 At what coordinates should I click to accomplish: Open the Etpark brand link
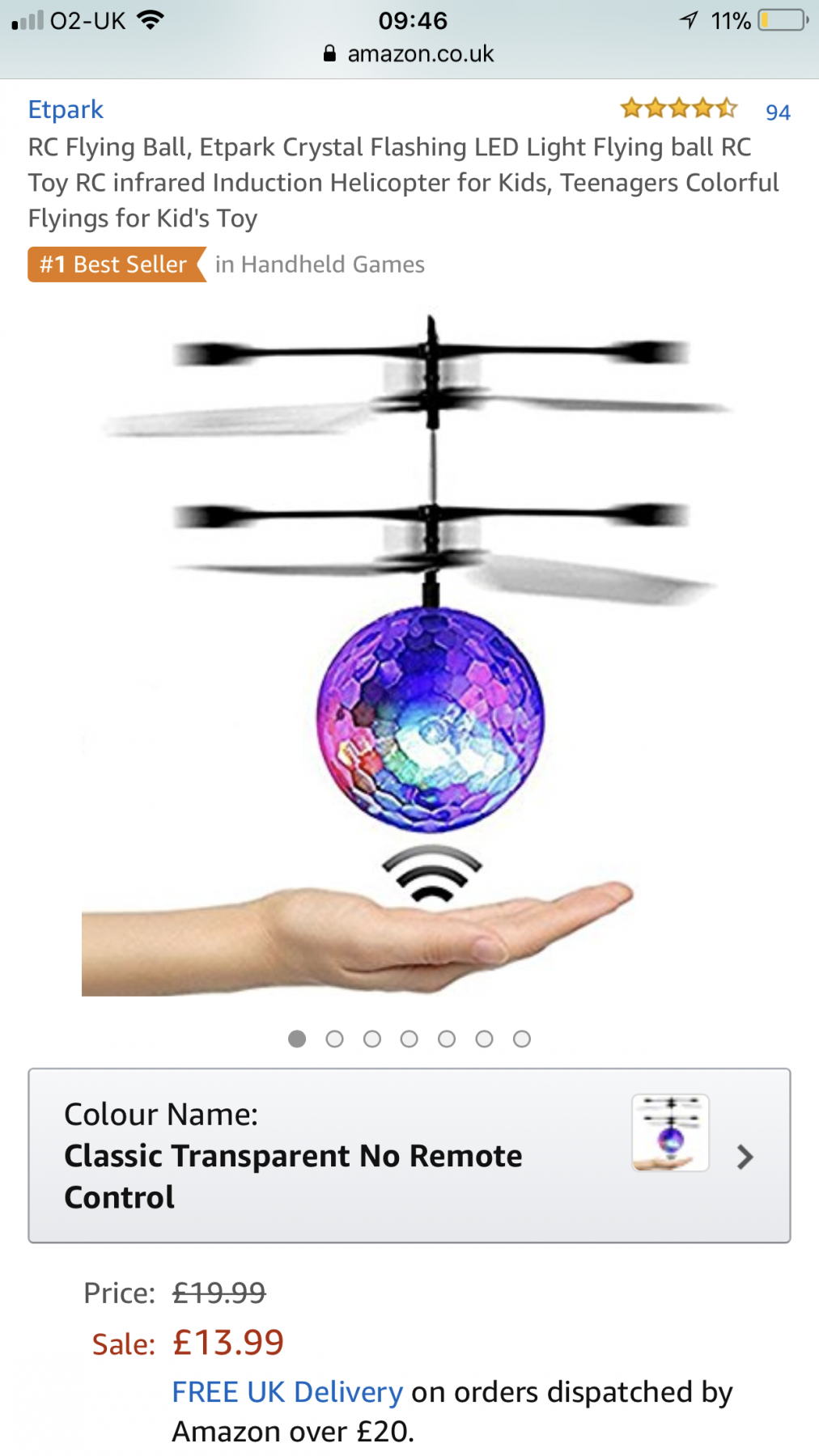click(66, 109)
